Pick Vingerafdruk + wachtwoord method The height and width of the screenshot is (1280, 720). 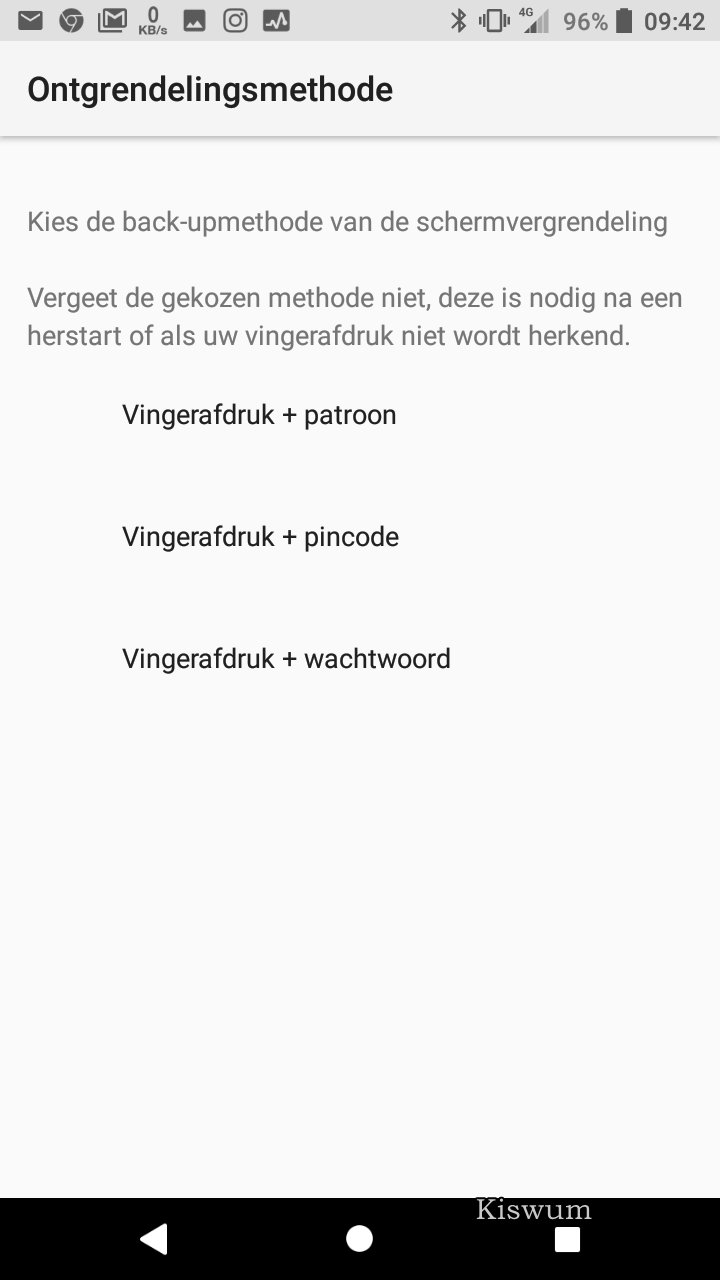point(360,659)
